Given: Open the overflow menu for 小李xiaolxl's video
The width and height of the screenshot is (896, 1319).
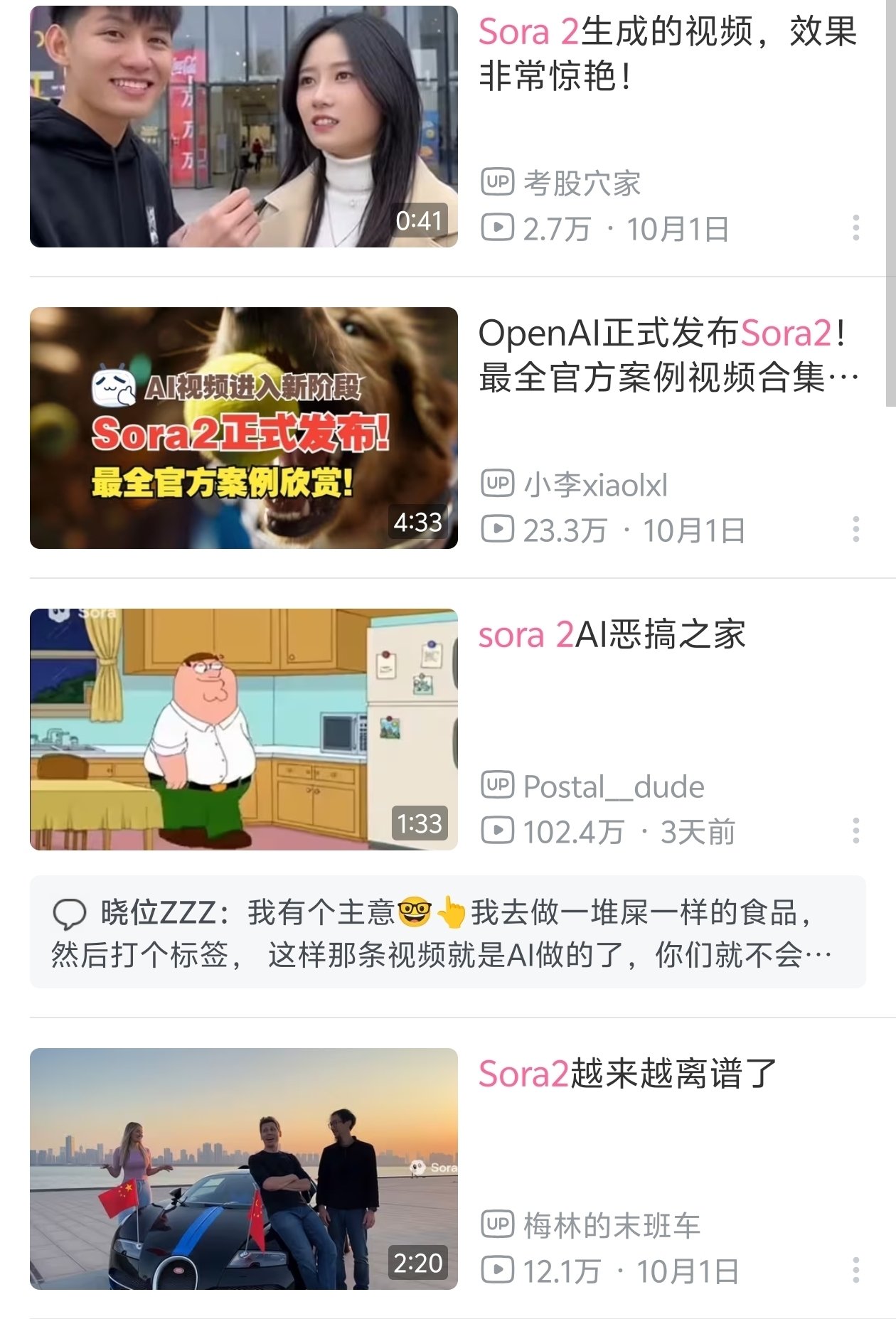Looking at the screenshot, I should coord(855,529).
